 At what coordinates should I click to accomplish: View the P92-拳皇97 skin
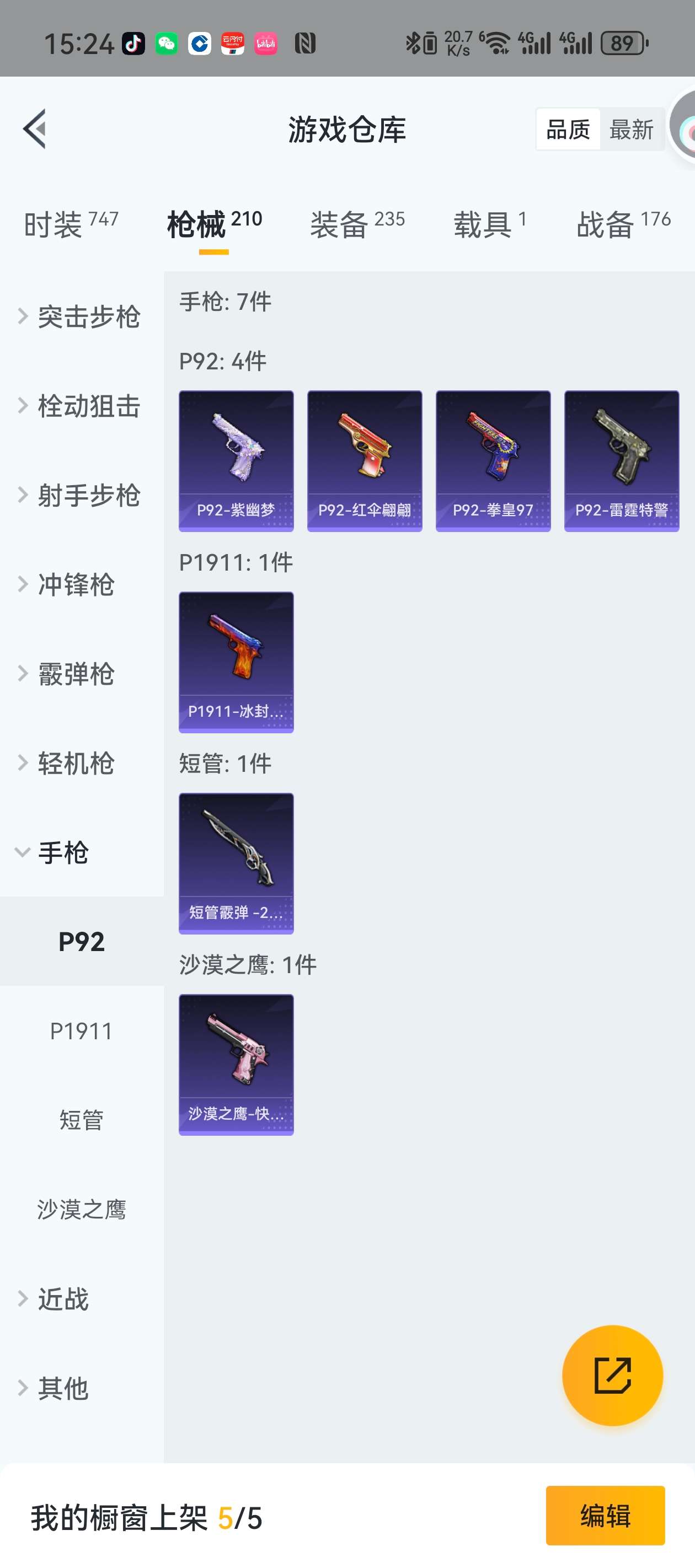click(493, 461)
